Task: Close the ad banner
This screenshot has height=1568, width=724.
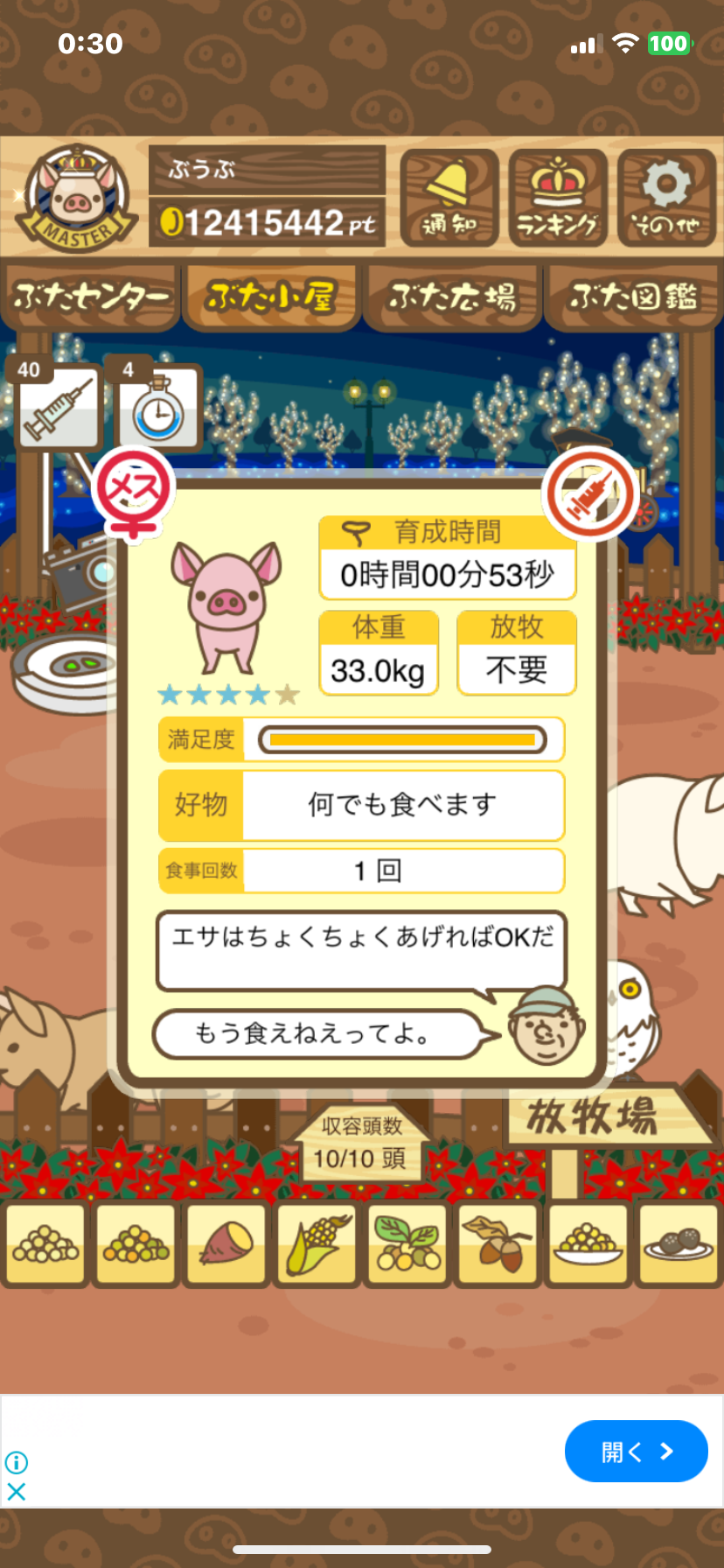Action: point(16,1492)
